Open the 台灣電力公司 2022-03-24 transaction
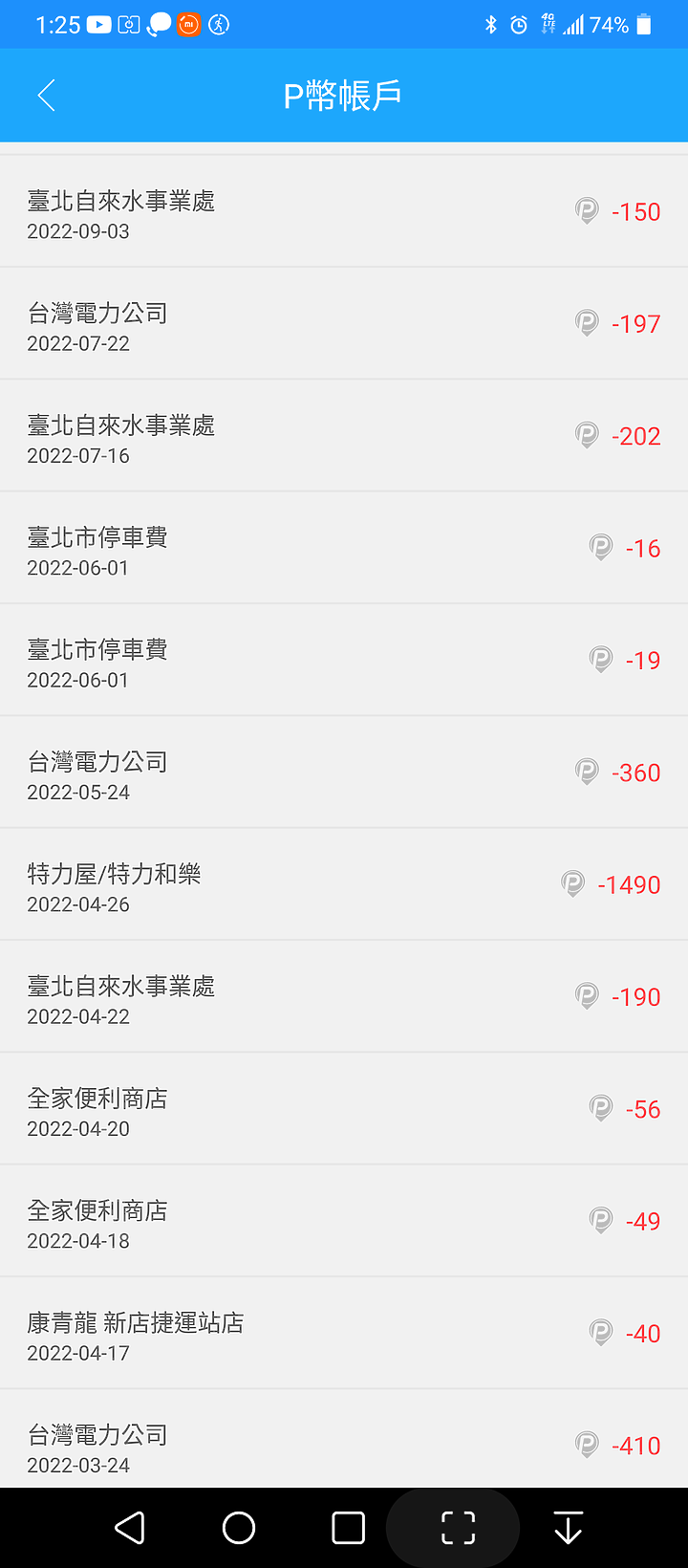The image size is (688, 1568). (x=344, y=1439)
